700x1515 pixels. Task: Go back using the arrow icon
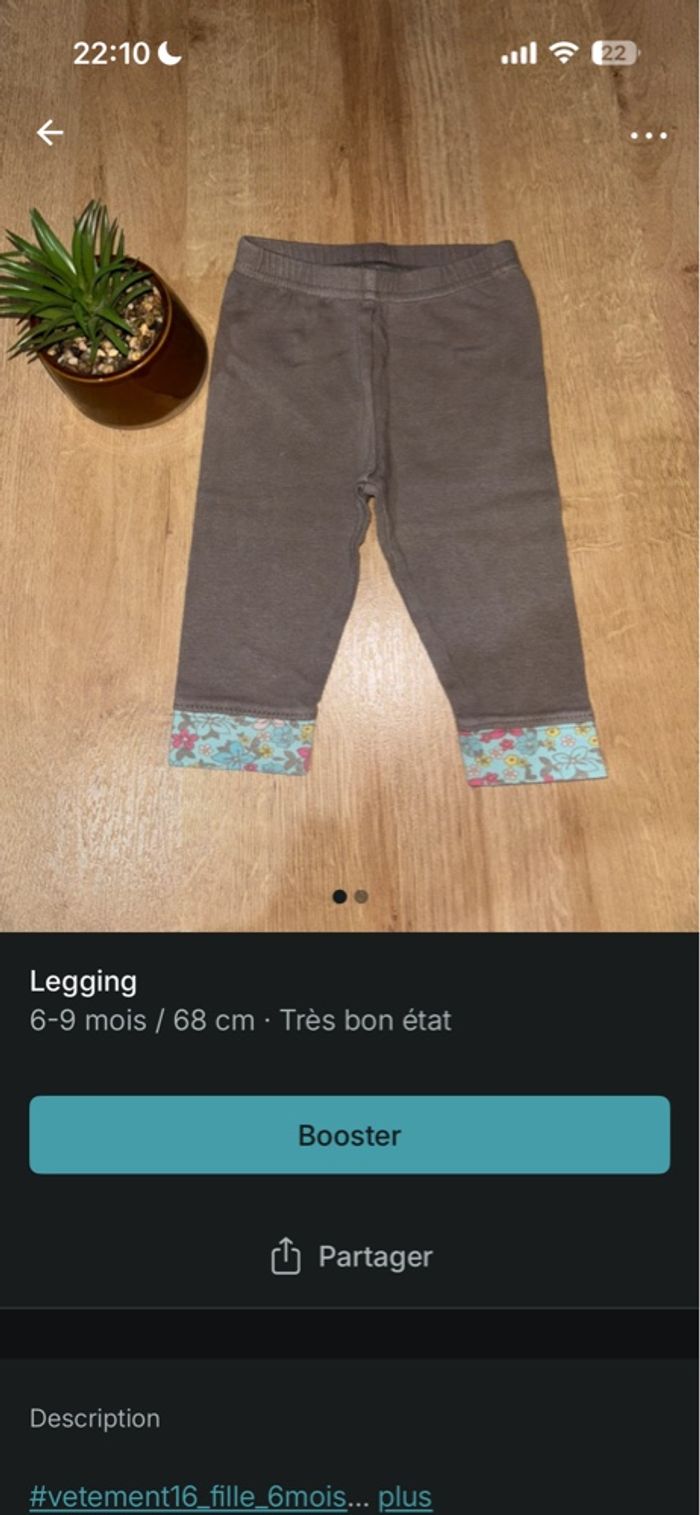49,133
